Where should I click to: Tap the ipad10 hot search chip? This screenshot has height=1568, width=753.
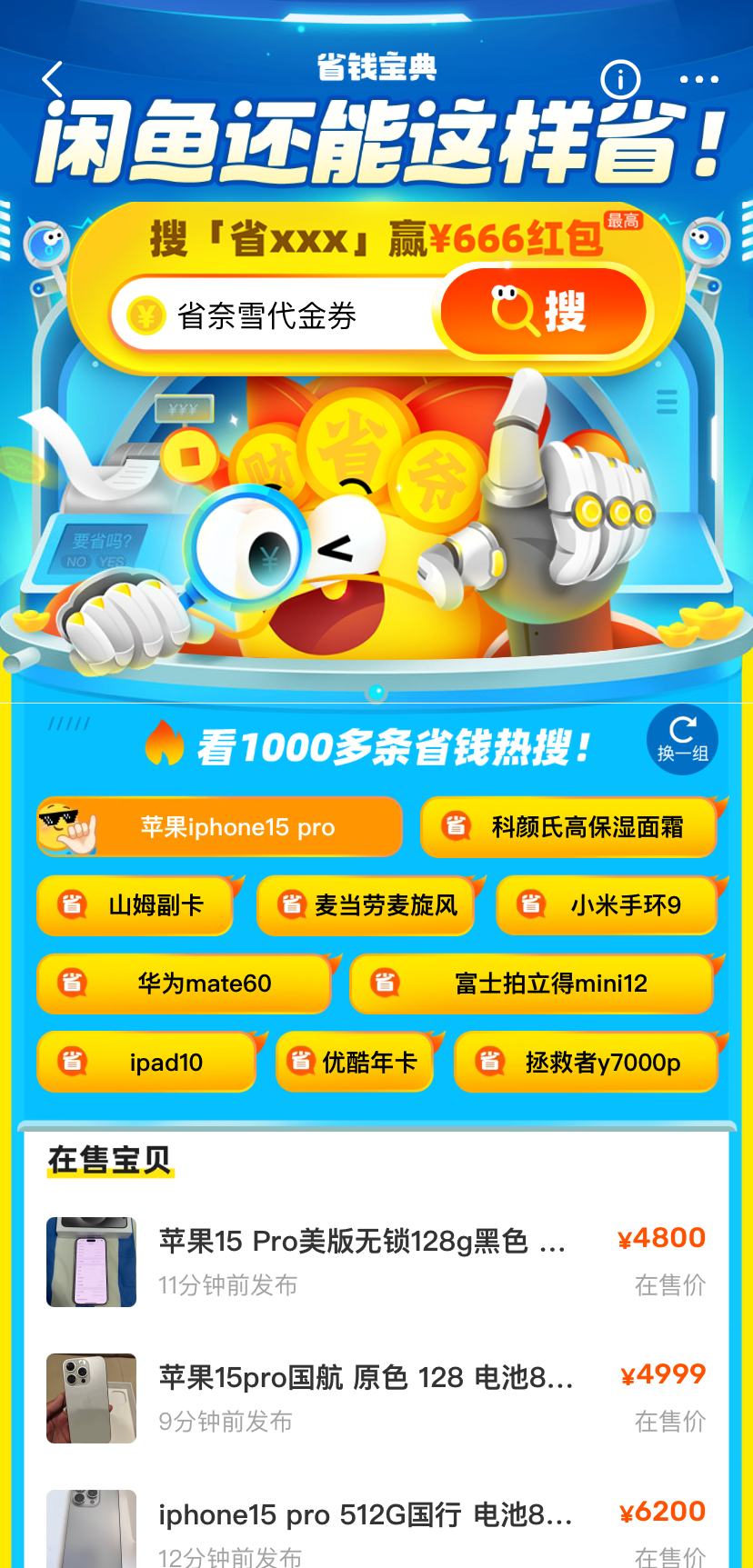[146, 1062]
